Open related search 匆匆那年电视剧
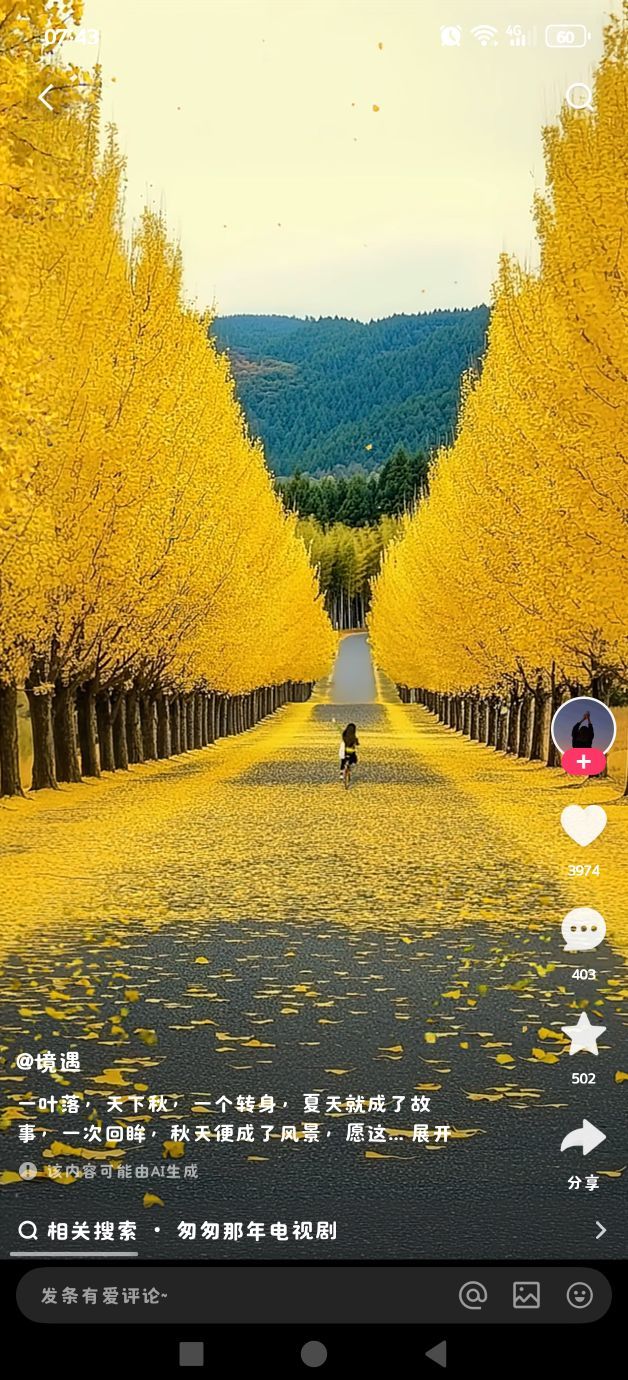Image resolution: width=628 pixels, height=1380 pixels. coord(257,1231)
